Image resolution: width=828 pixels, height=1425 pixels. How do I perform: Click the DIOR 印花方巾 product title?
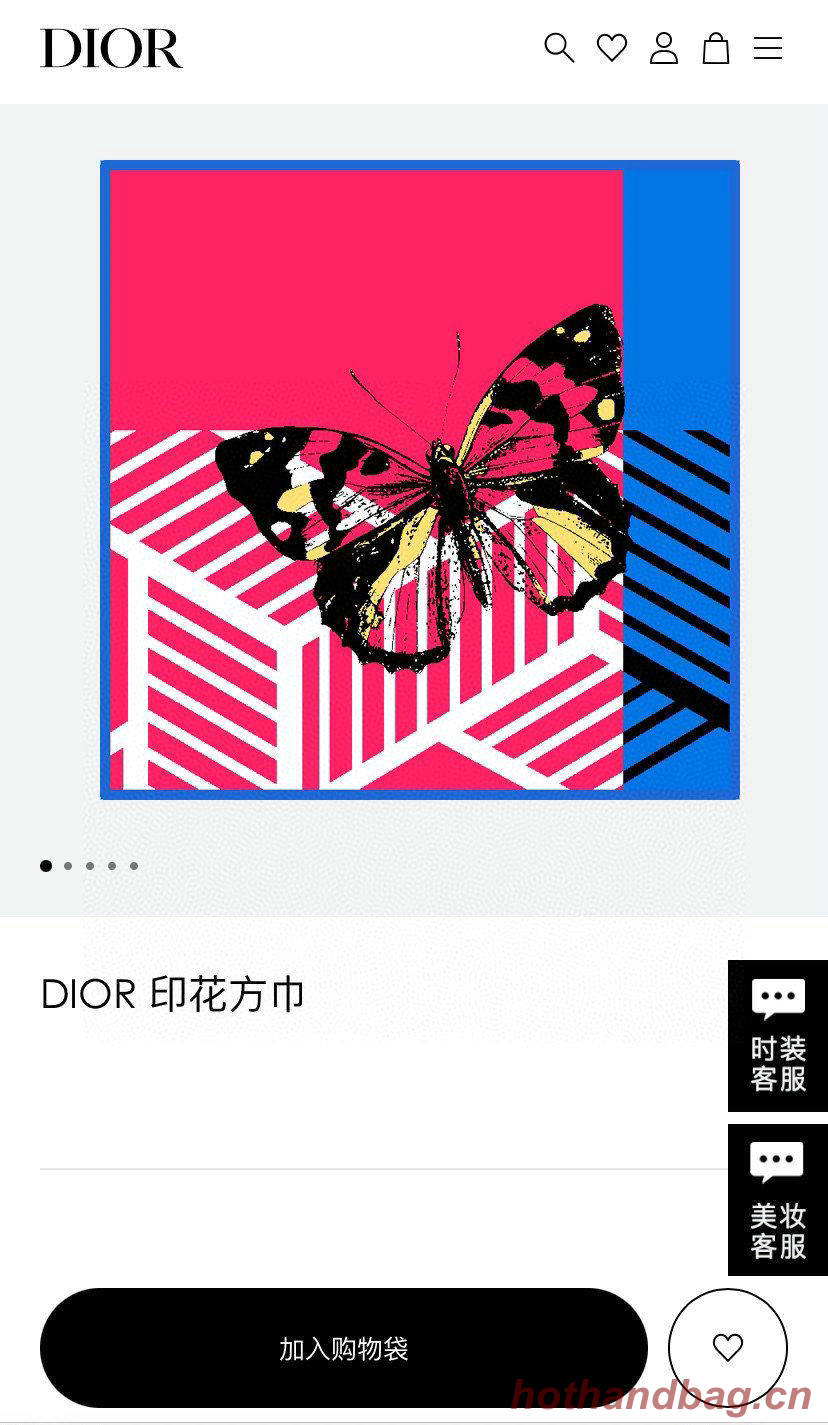coord(174,994)
